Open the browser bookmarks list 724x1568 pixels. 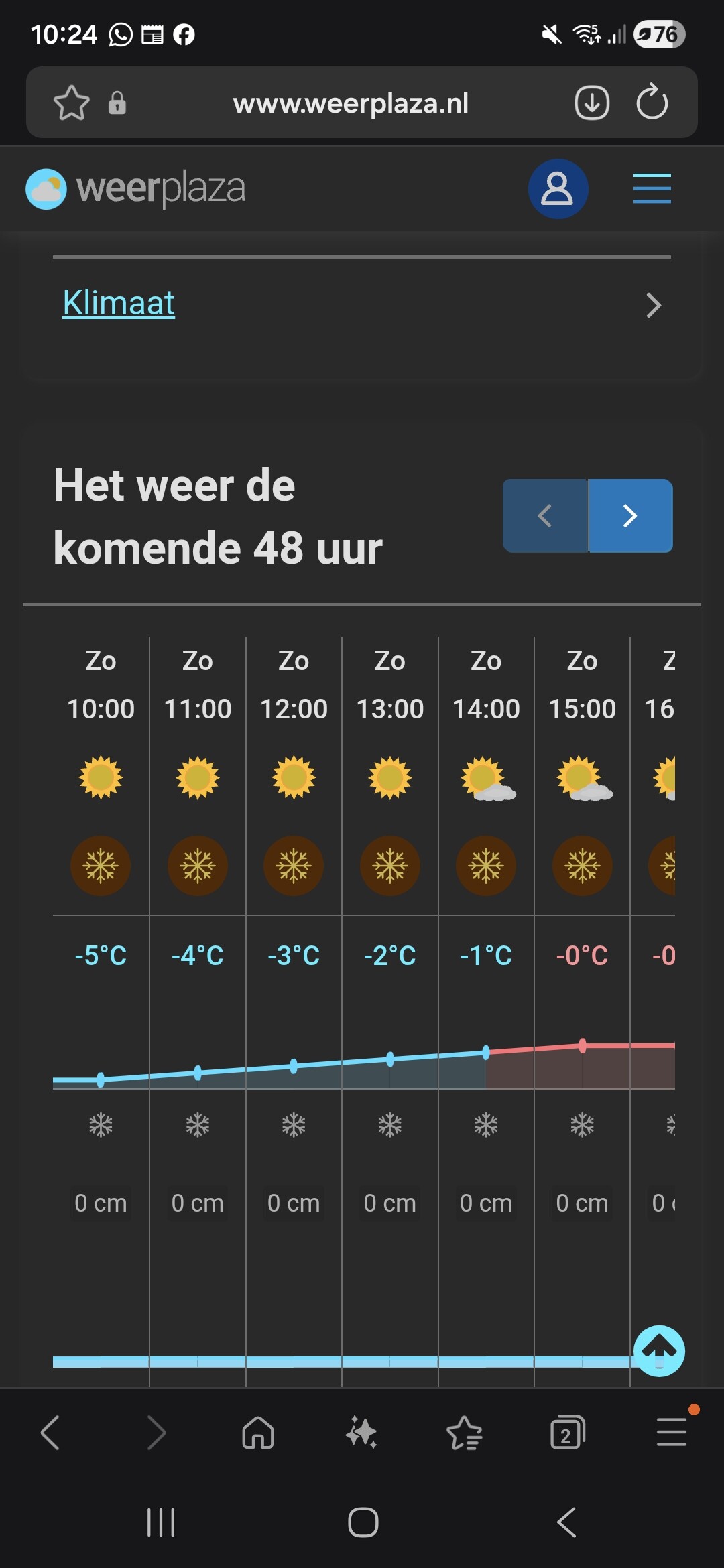[x=465, y=1433]
